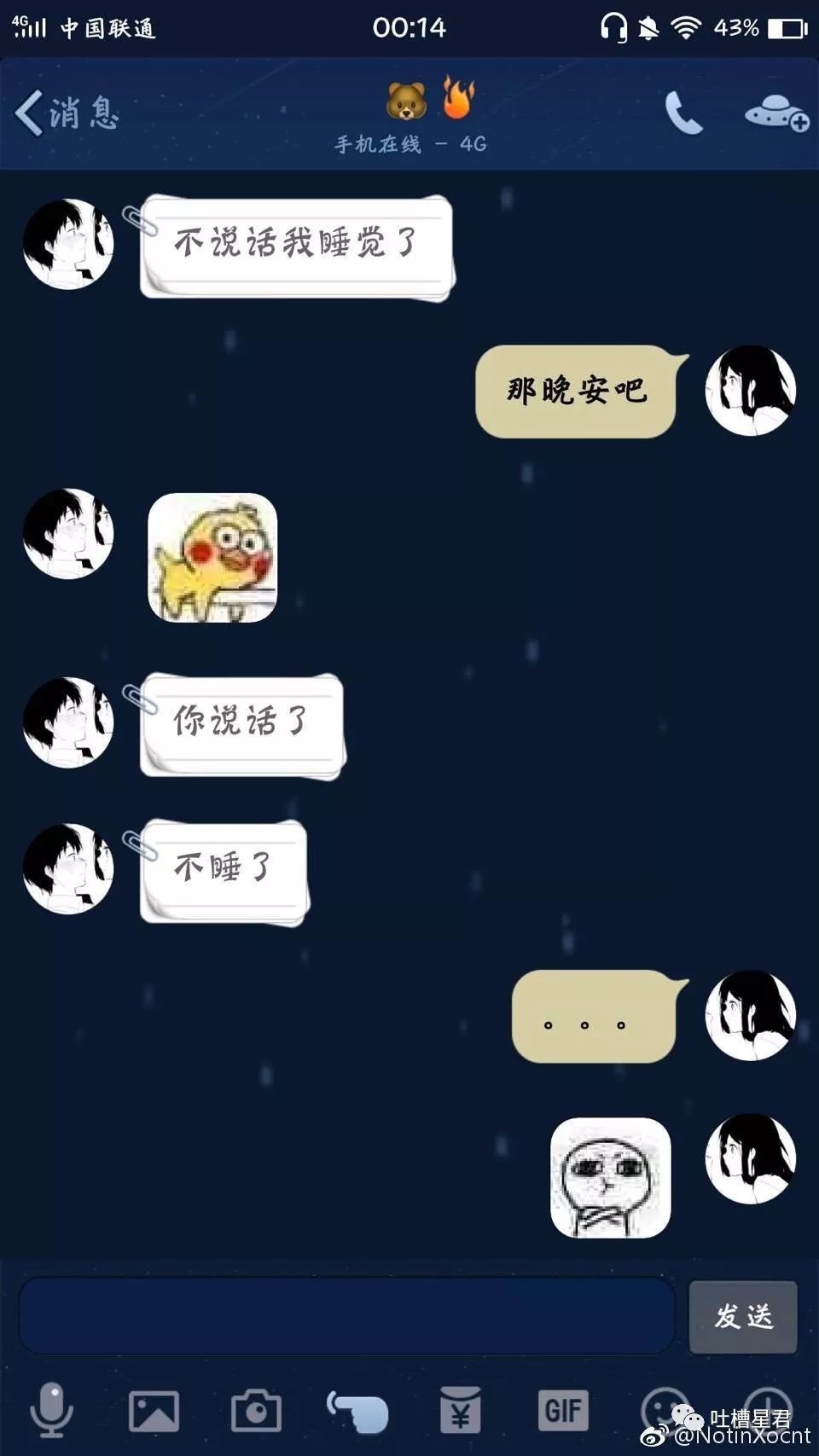Open the sent meme face sticker

point(610,1177)
